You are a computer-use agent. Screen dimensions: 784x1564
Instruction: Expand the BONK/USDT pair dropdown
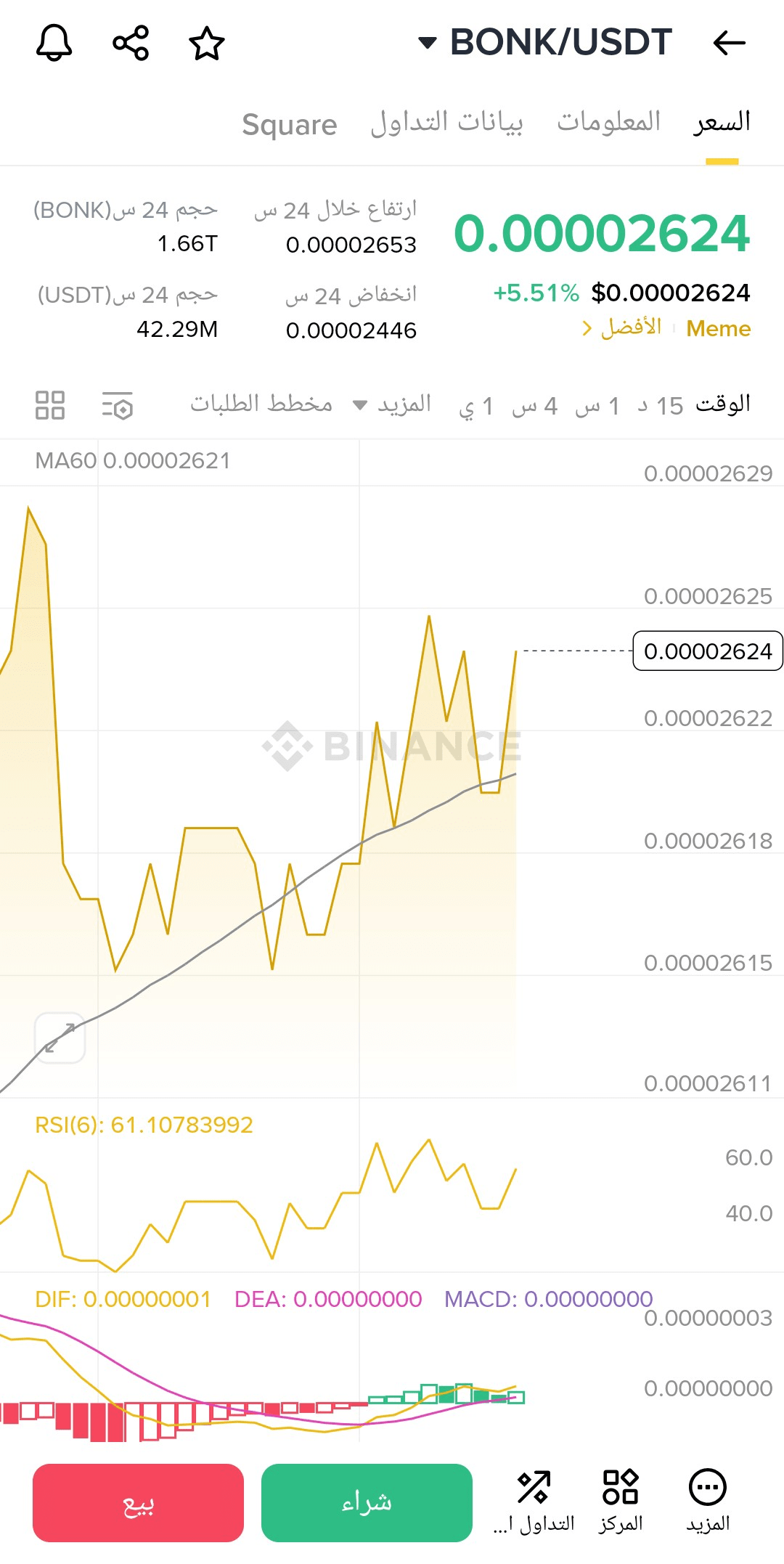pyautogui.click(x=545, y=42)
